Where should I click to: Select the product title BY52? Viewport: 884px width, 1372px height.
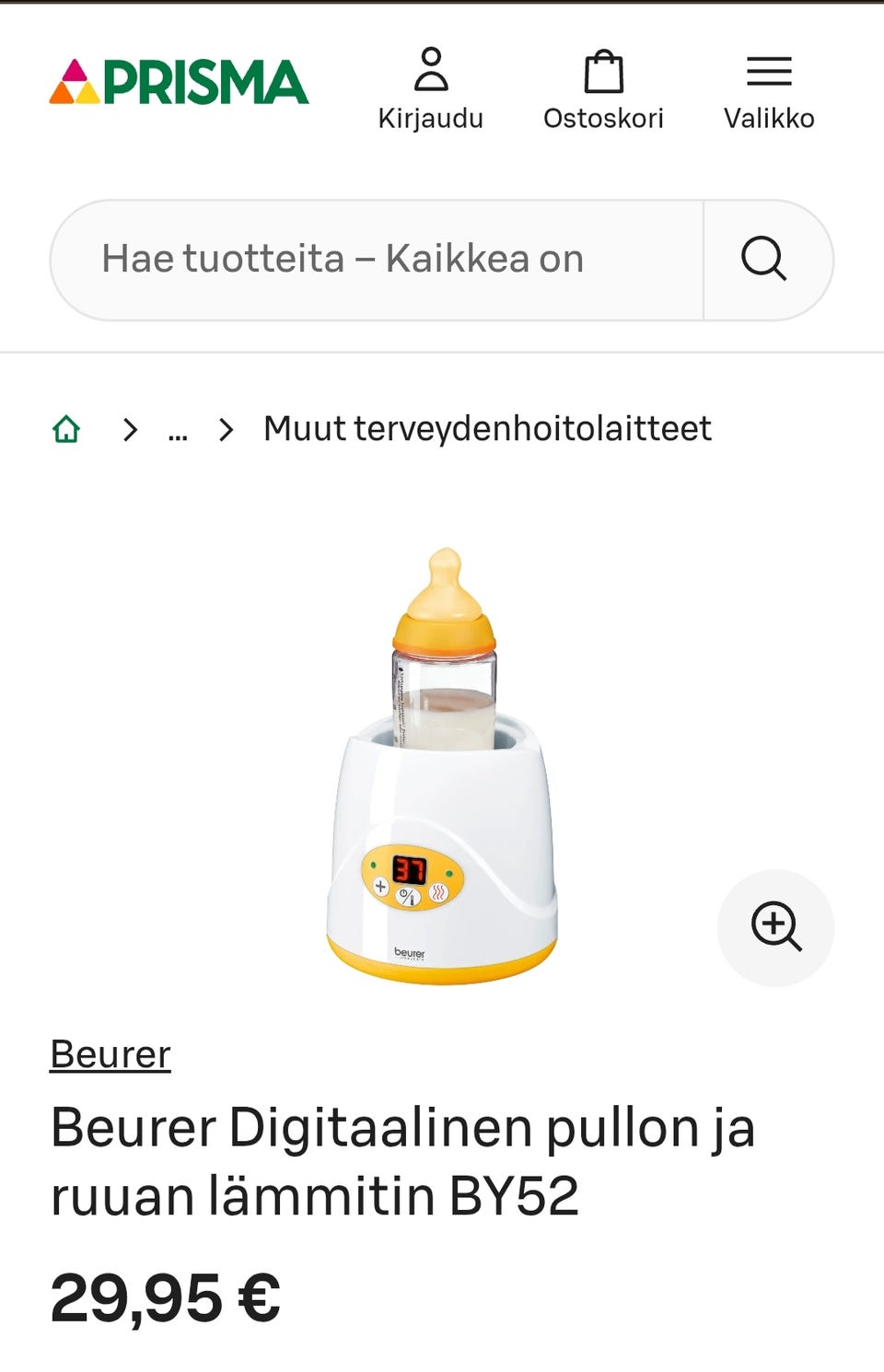(405, 1160)
